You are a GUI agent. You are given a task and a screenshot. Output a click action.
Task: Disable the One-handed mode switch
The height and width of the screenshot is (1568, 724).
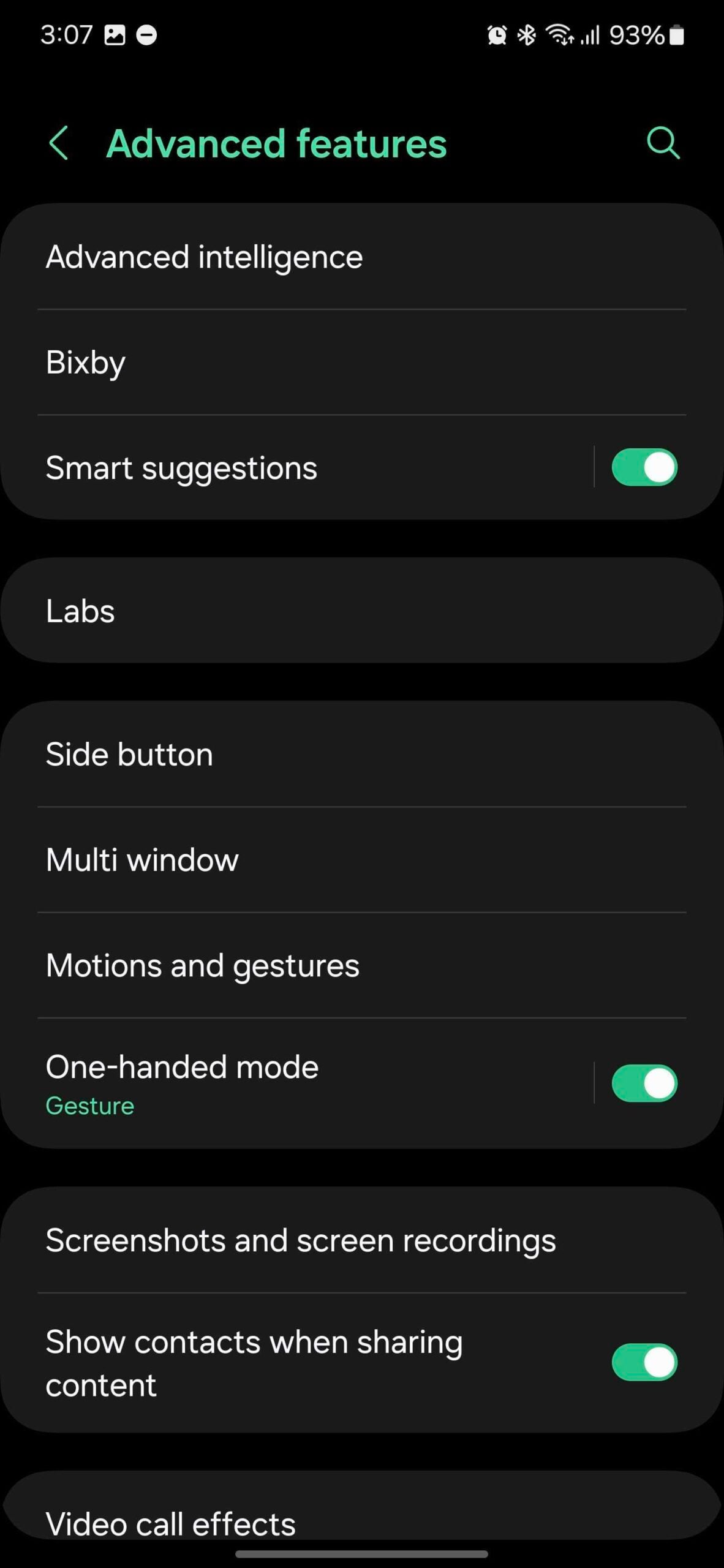tap(644, 1083)
